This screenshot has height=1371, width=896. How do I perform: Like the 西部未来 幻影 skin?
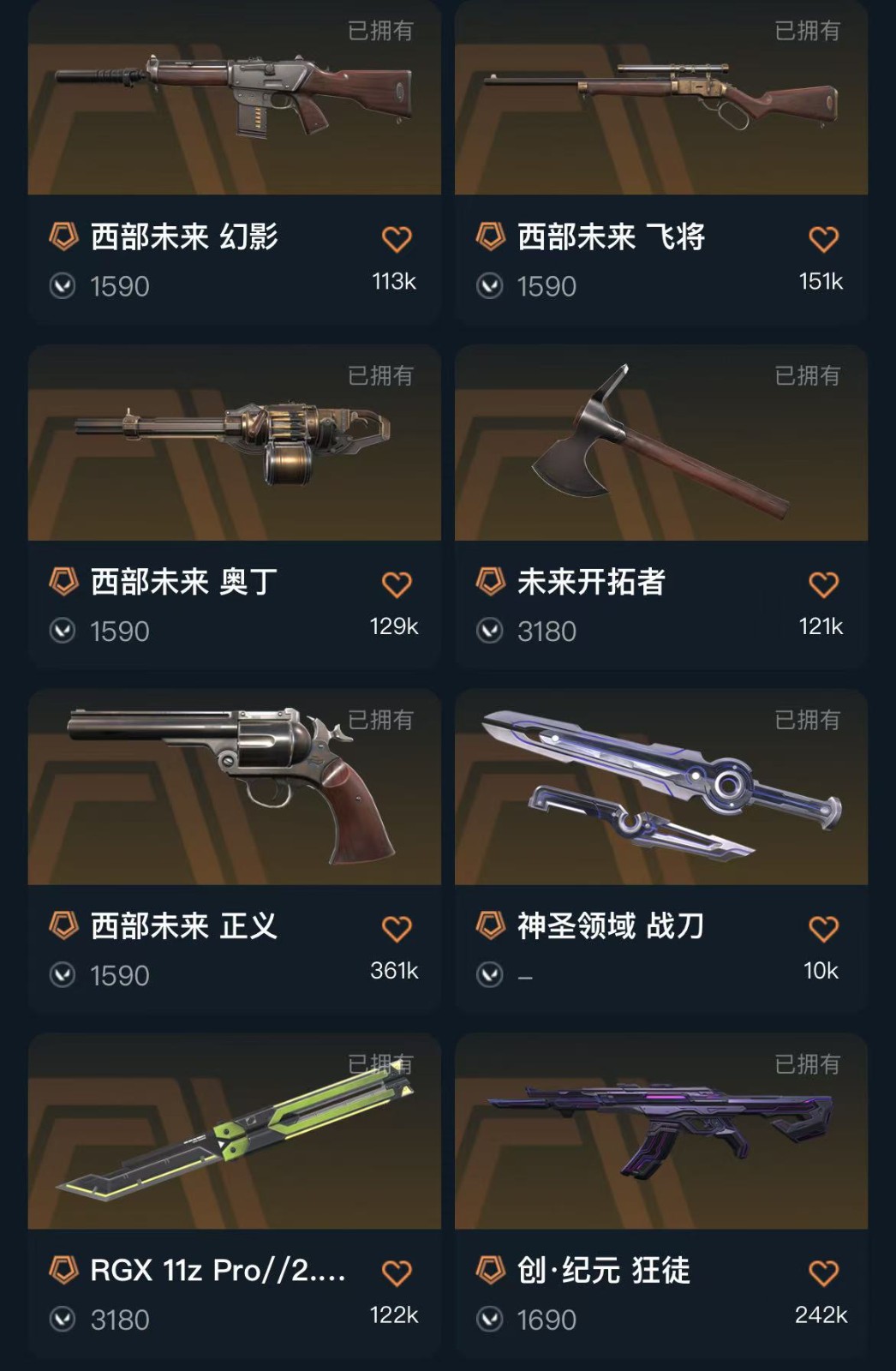tap(397, 239)
